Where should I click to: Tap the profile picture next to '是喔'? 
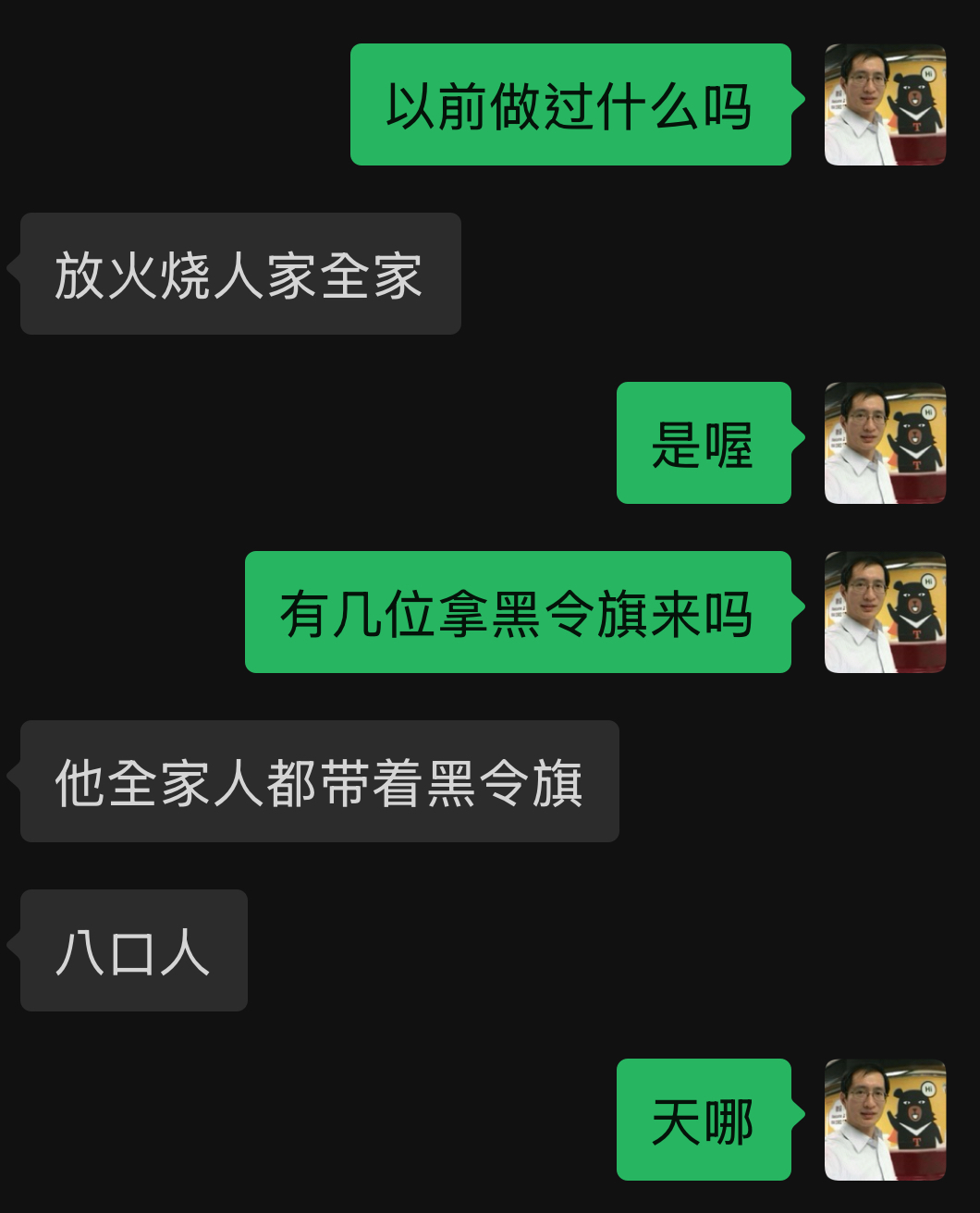point(885,443)
